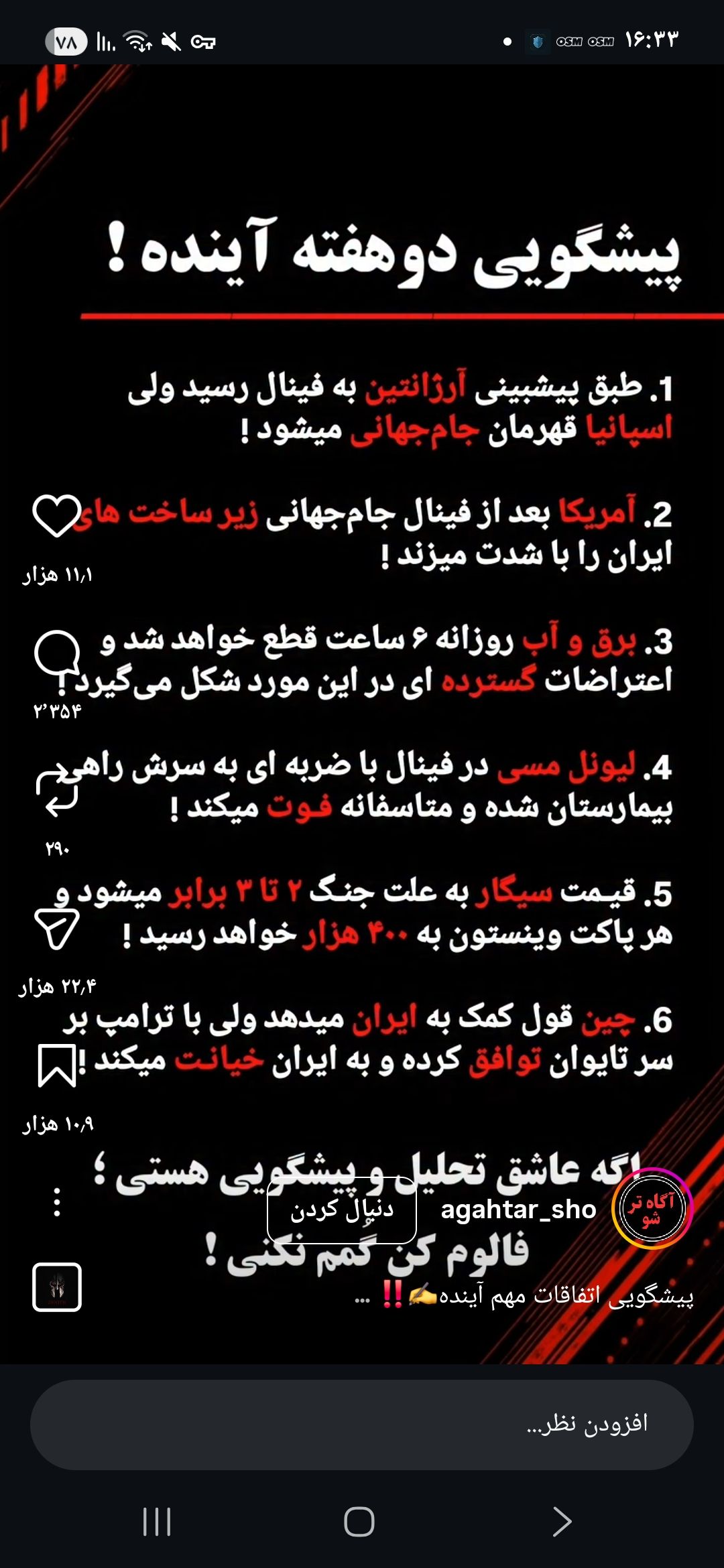Save the reel with the bookmark icon
The height and width of the screenshot is (1568, 724).
pos(57,1065)
